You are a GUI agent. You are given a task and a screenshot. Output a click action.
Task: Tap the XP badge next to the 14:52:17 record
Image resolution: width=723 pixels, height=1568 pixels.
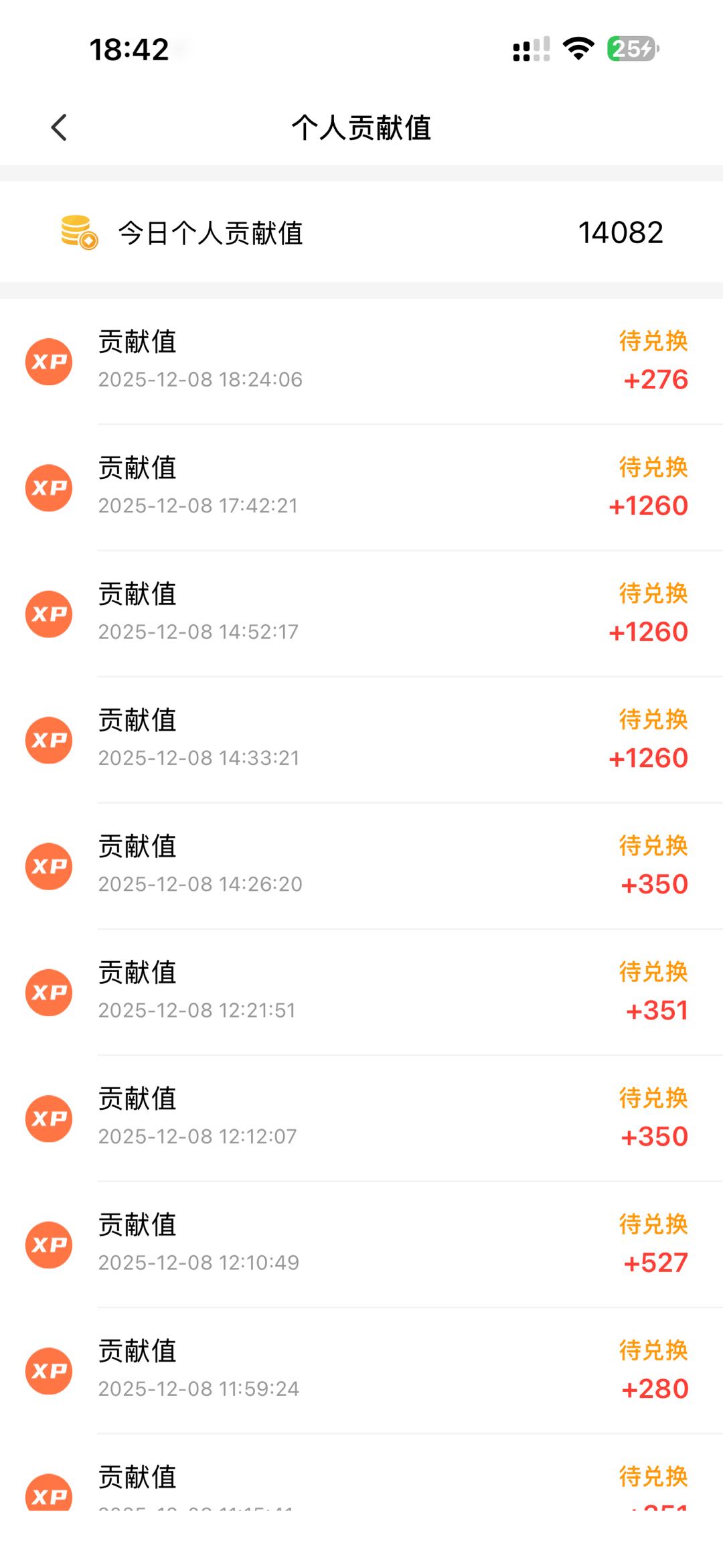pos(48,612)
